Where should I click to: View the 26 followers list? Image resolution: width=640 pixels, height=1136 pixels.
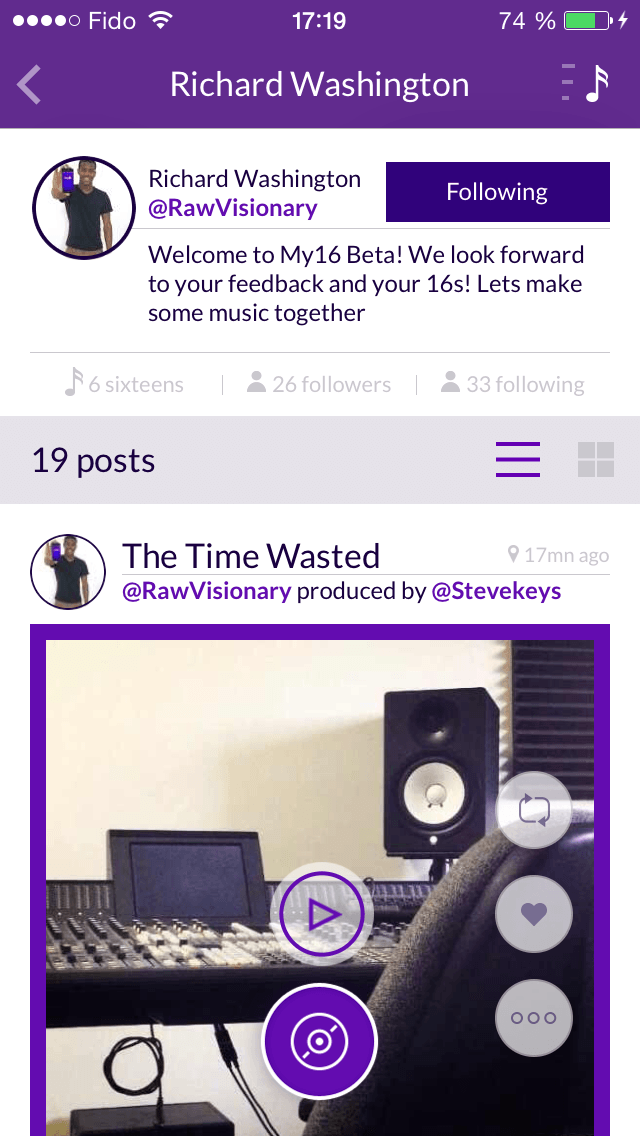319,384
